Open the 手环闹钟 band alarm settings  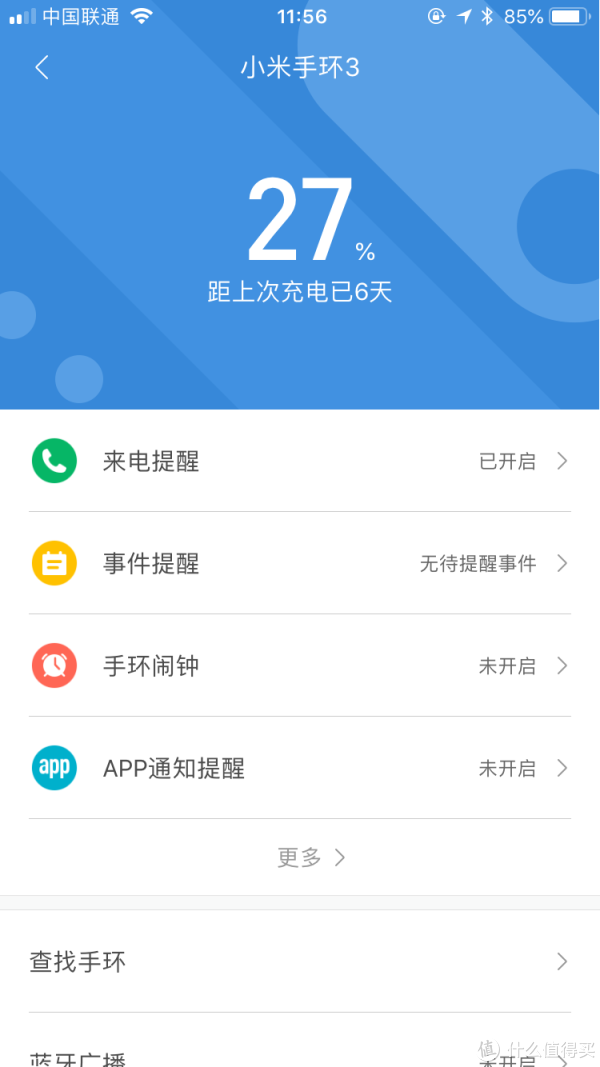pyautogui.click(x=300, y=666)
